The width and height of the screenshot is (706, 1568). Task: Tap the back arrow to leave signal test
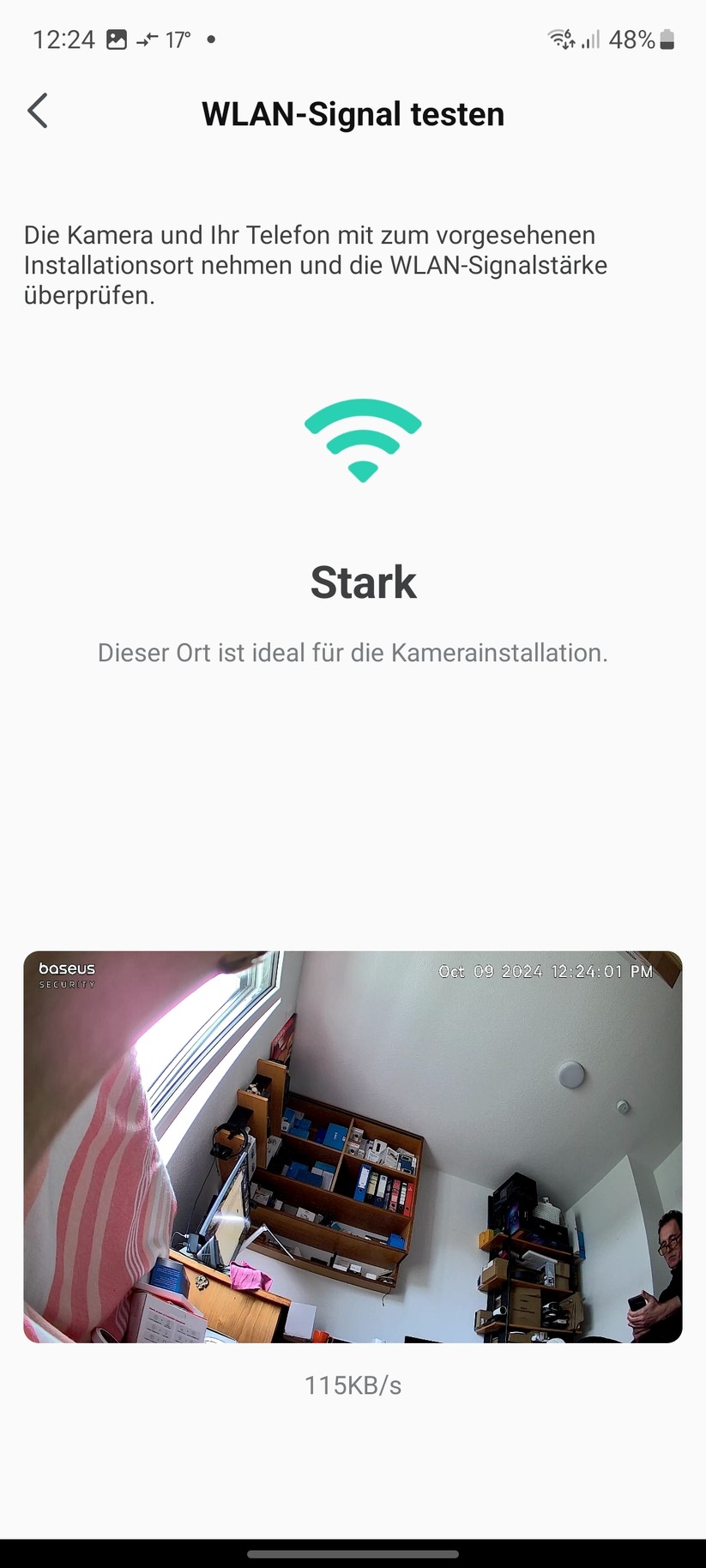pos(37,111)
